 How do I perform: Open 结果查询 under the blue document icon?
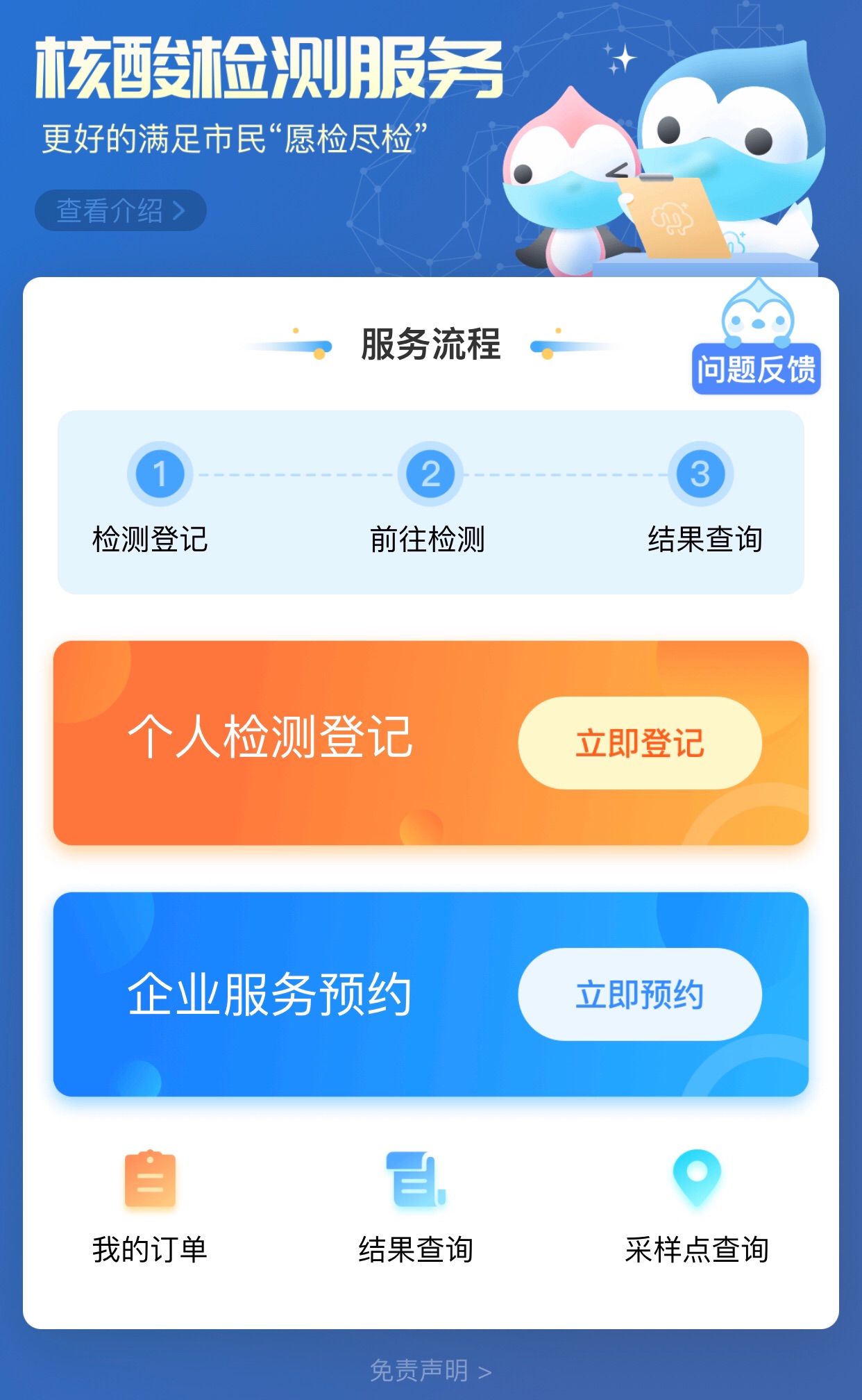(x=416, y=1207)
